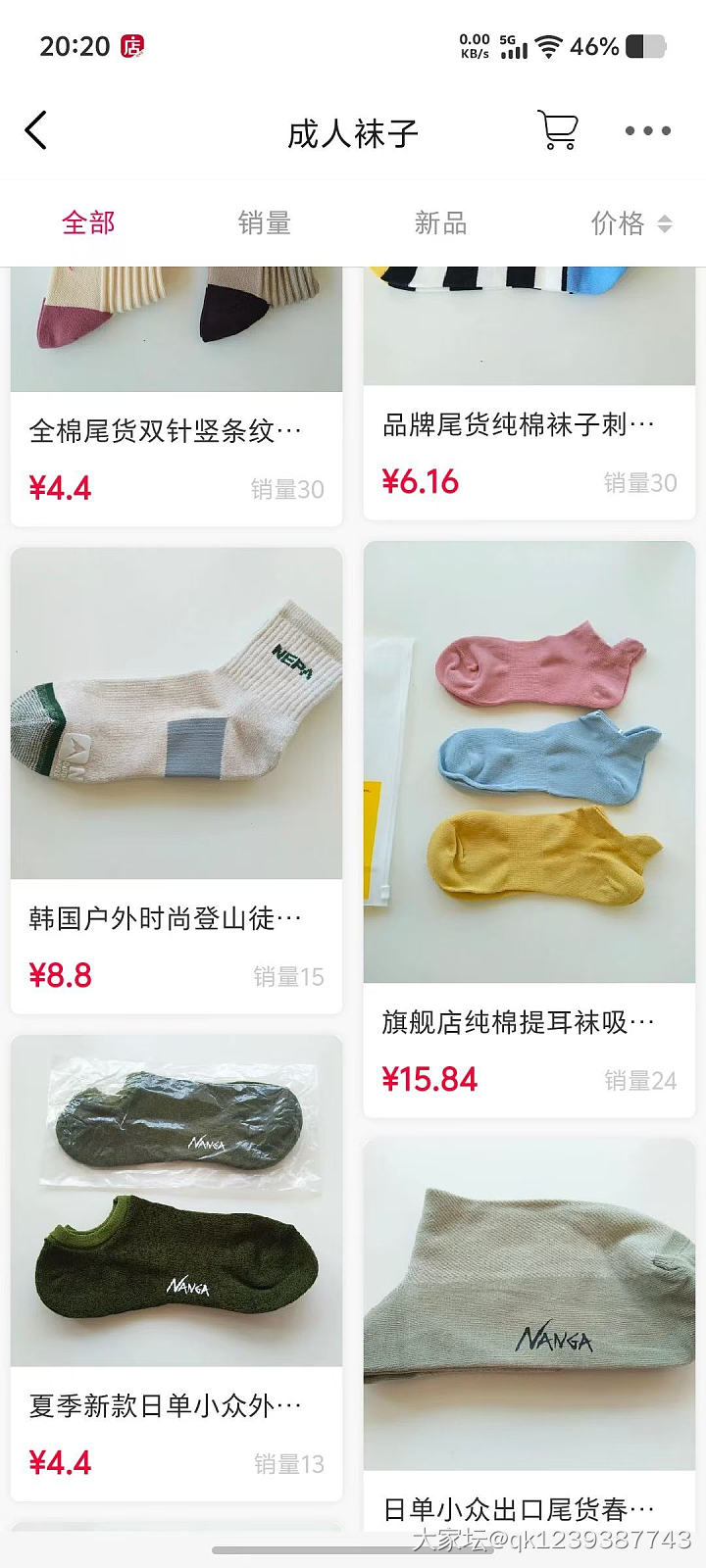
Task: Tap the back arrow to return
Action: (x=36, y=129)
